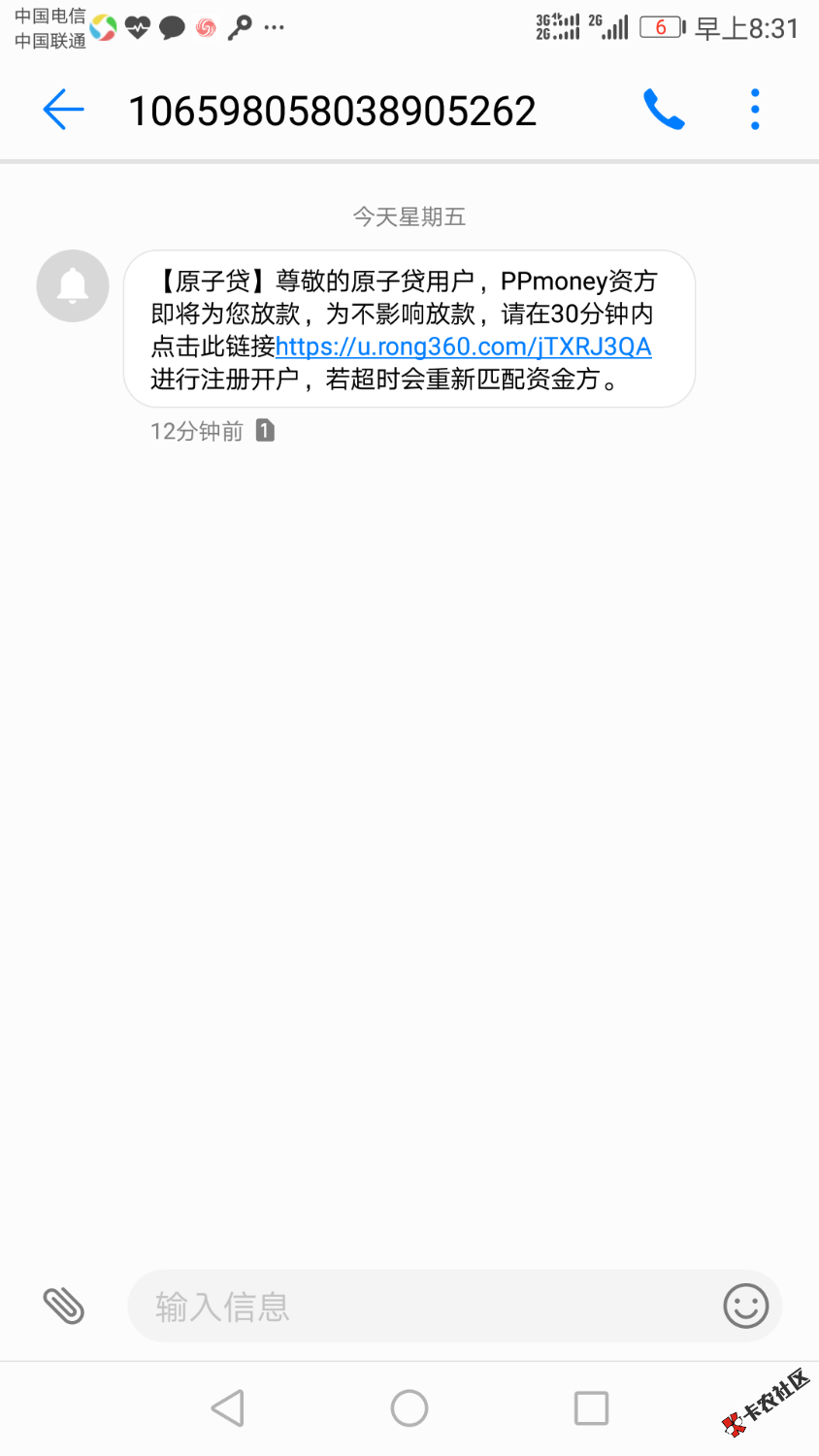Open recent apps

[x=591, y=1407]
